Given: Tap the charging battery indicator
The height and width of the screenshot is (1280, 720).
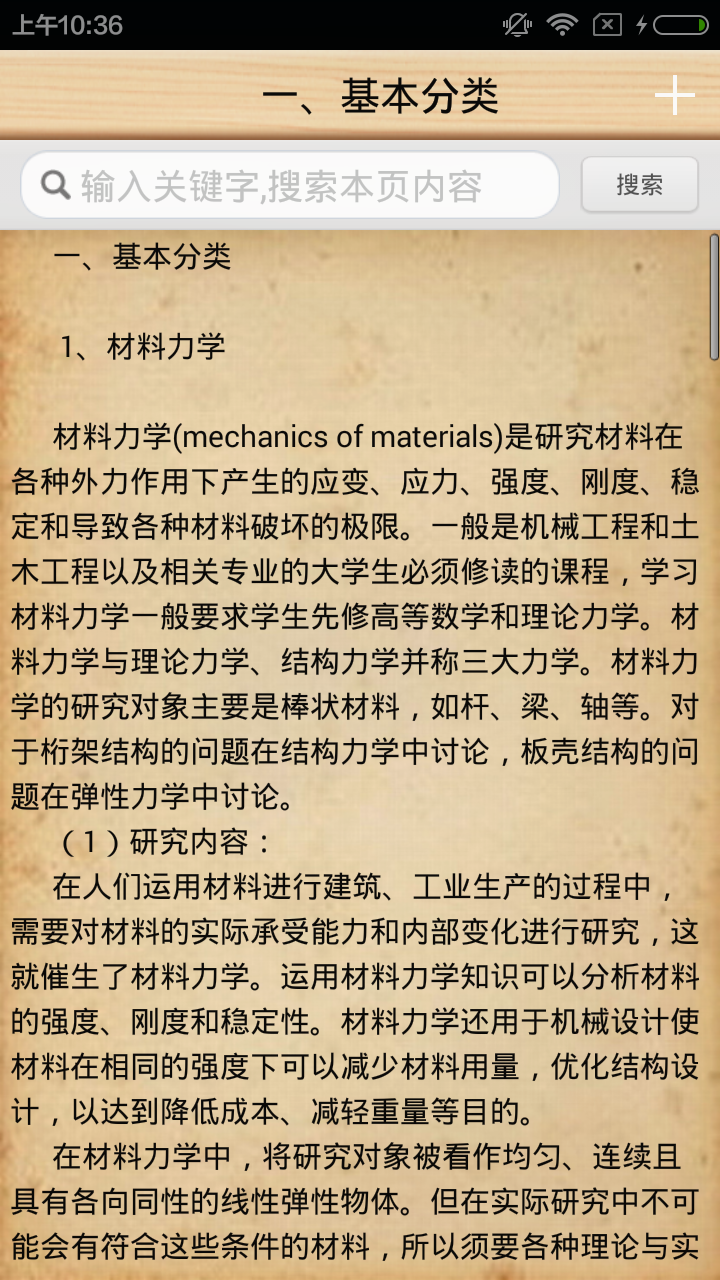Looking at the screenshot, I should [x=678, y=26].
